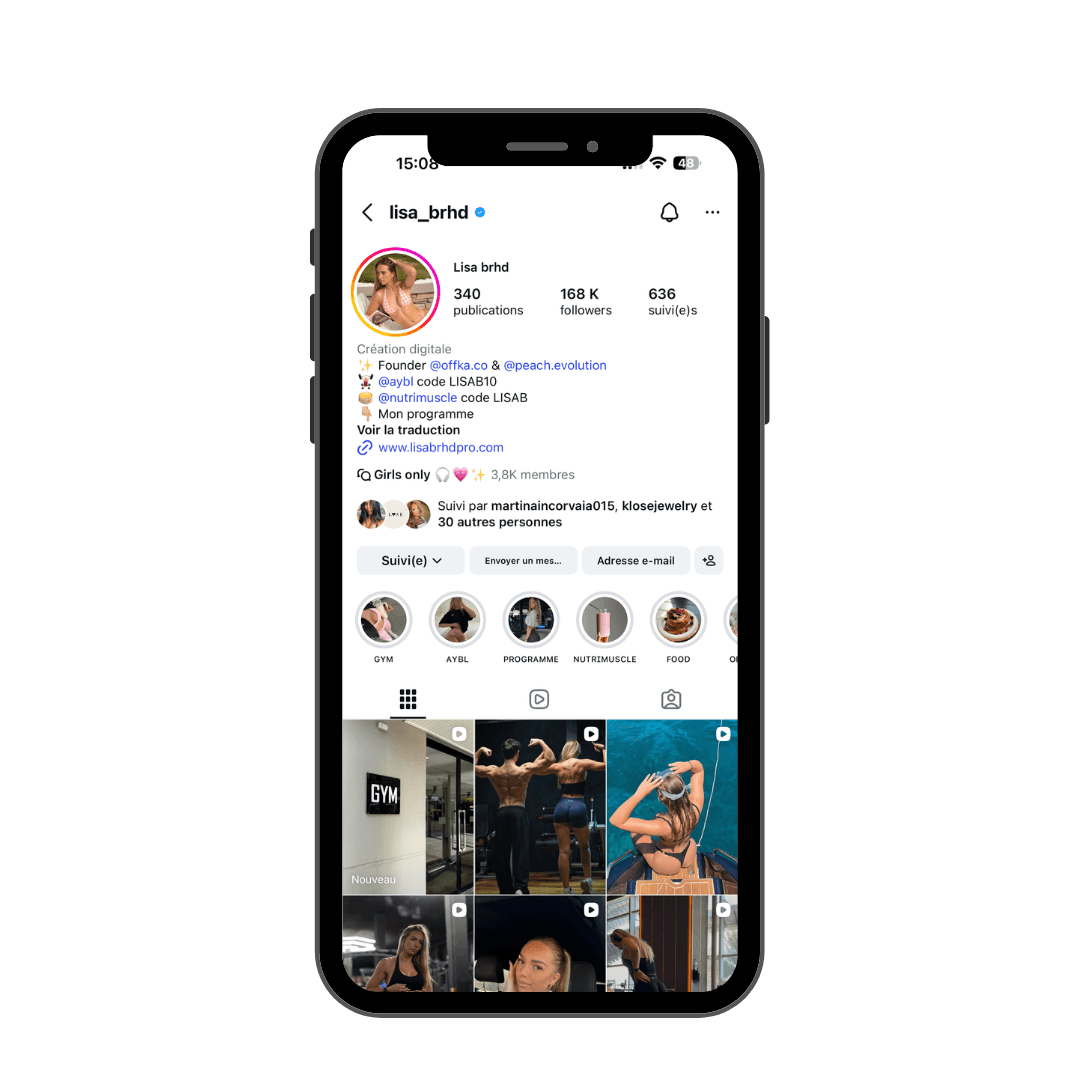Switch to the Reels tab
The height and width of the screenshot is (1080, 1080).
(539, 699)
